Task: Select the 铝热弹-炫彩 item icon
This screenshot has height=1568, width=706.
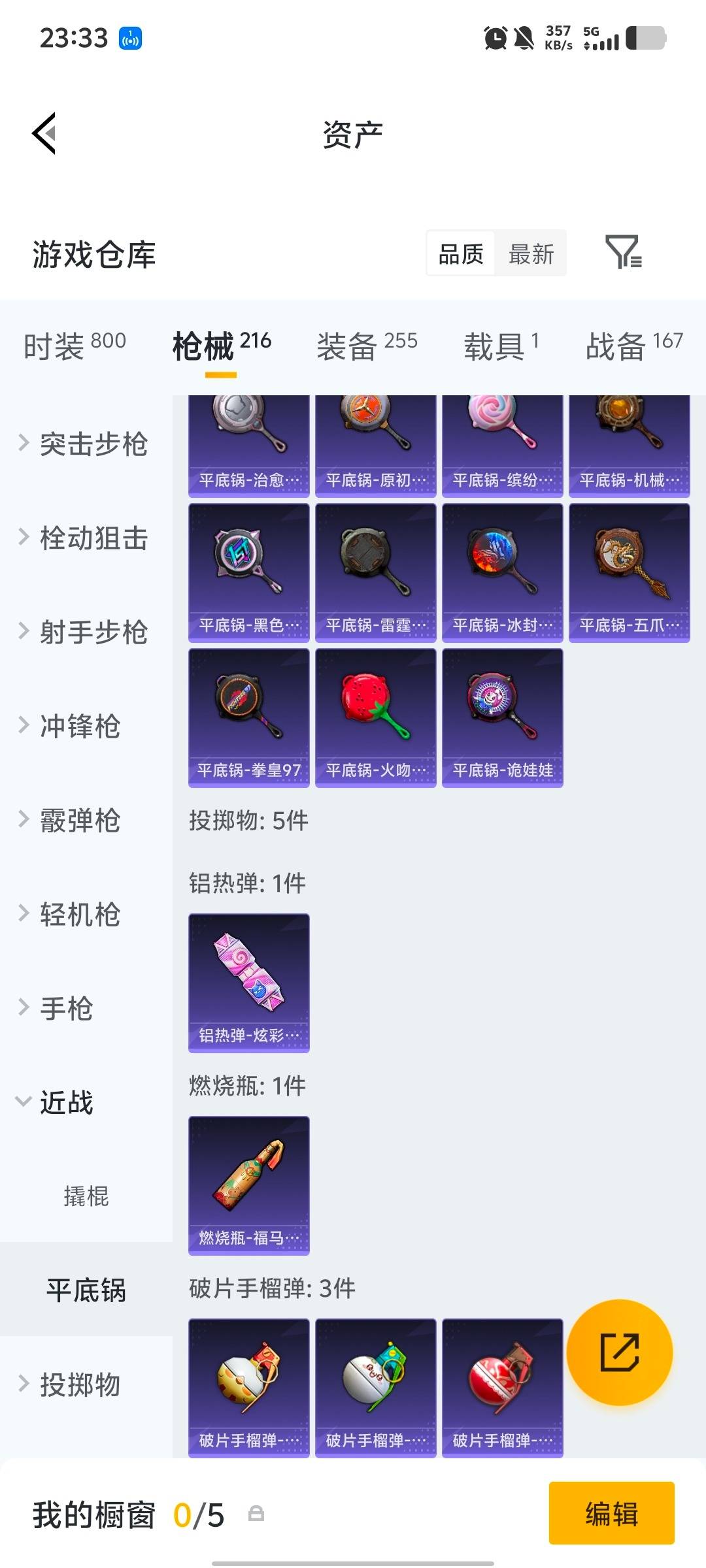Action: click(248, 983)
